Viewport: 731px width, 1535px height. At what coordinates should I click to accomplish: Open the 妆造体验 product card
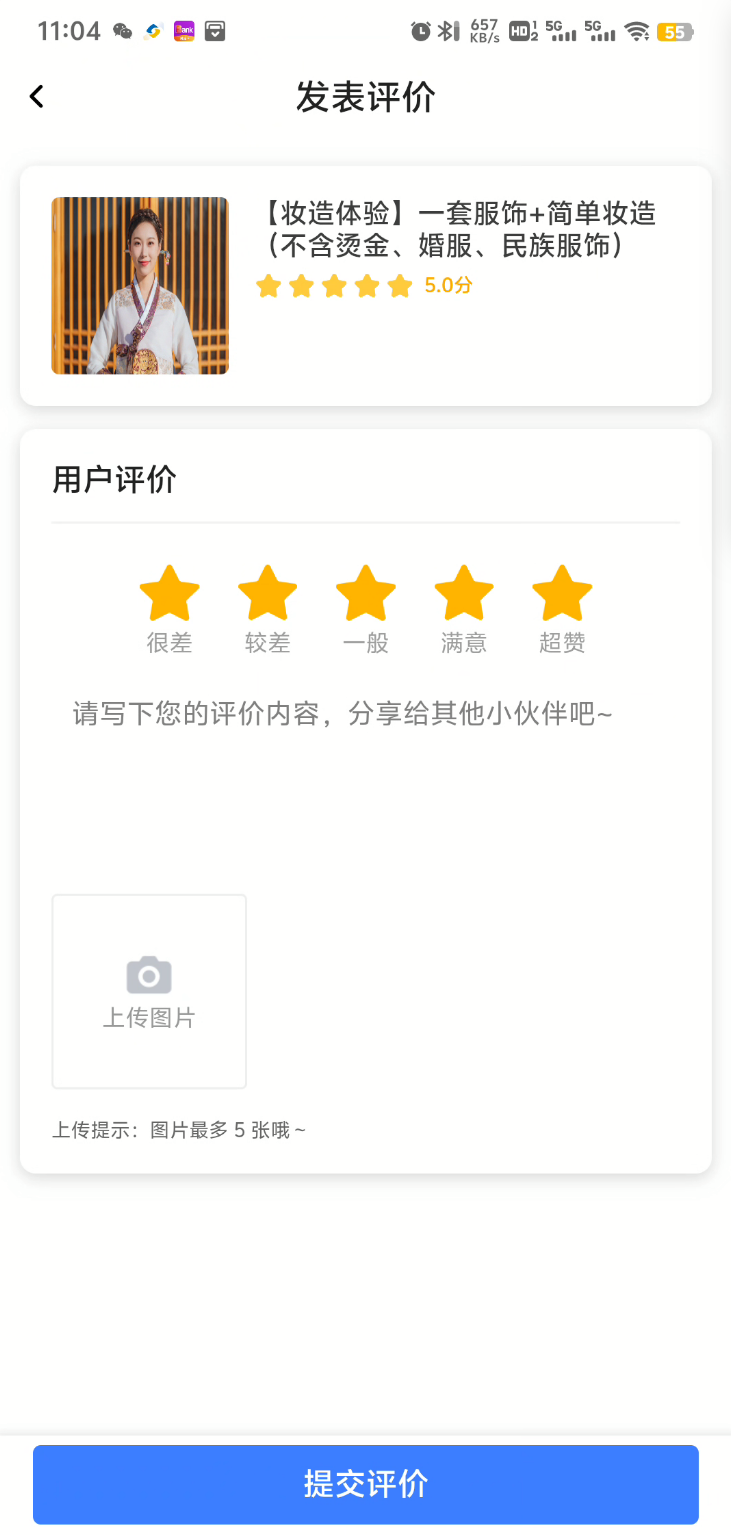click(x=365, y=286)
